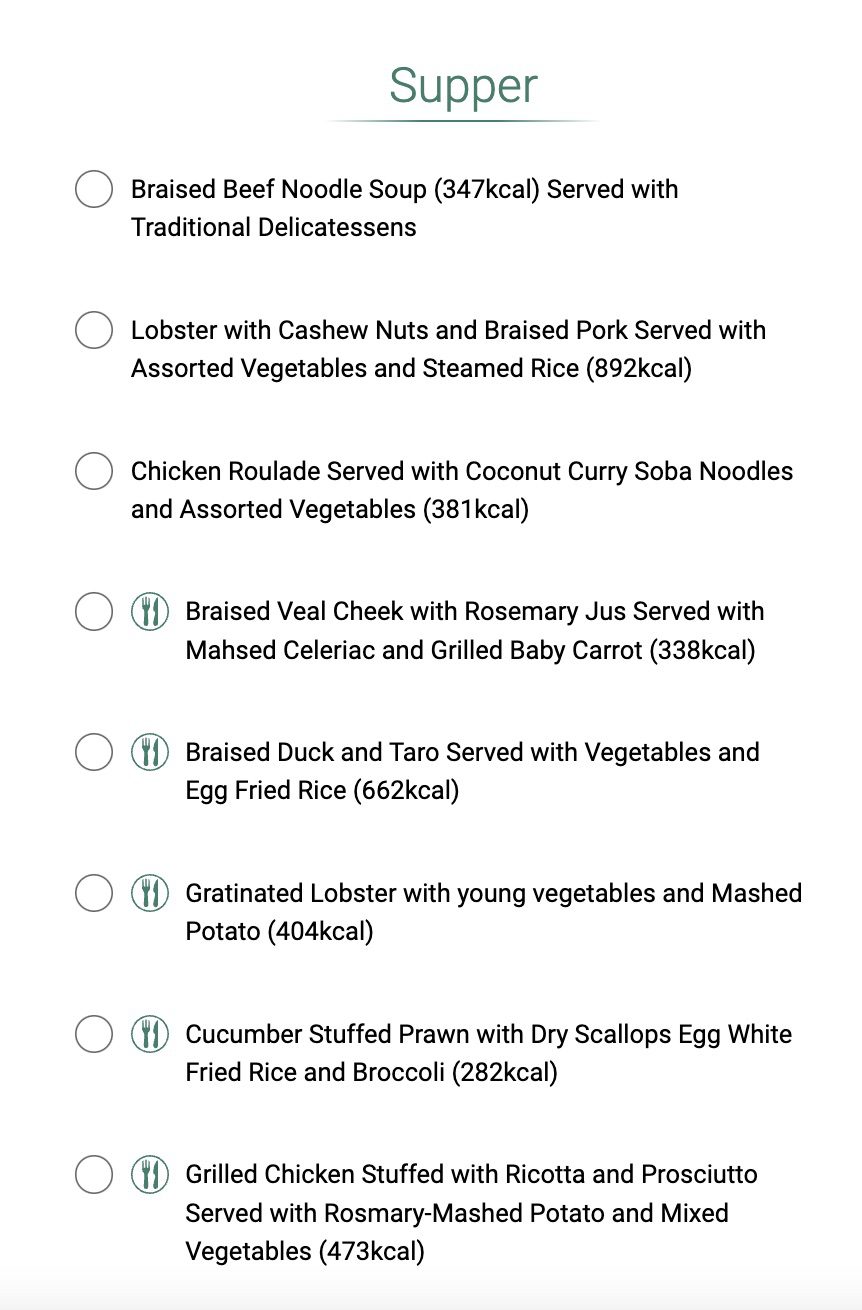Screen dimensions: 862x1310
Task: Select the Chicken Roulade supper option
Action: 93,471
